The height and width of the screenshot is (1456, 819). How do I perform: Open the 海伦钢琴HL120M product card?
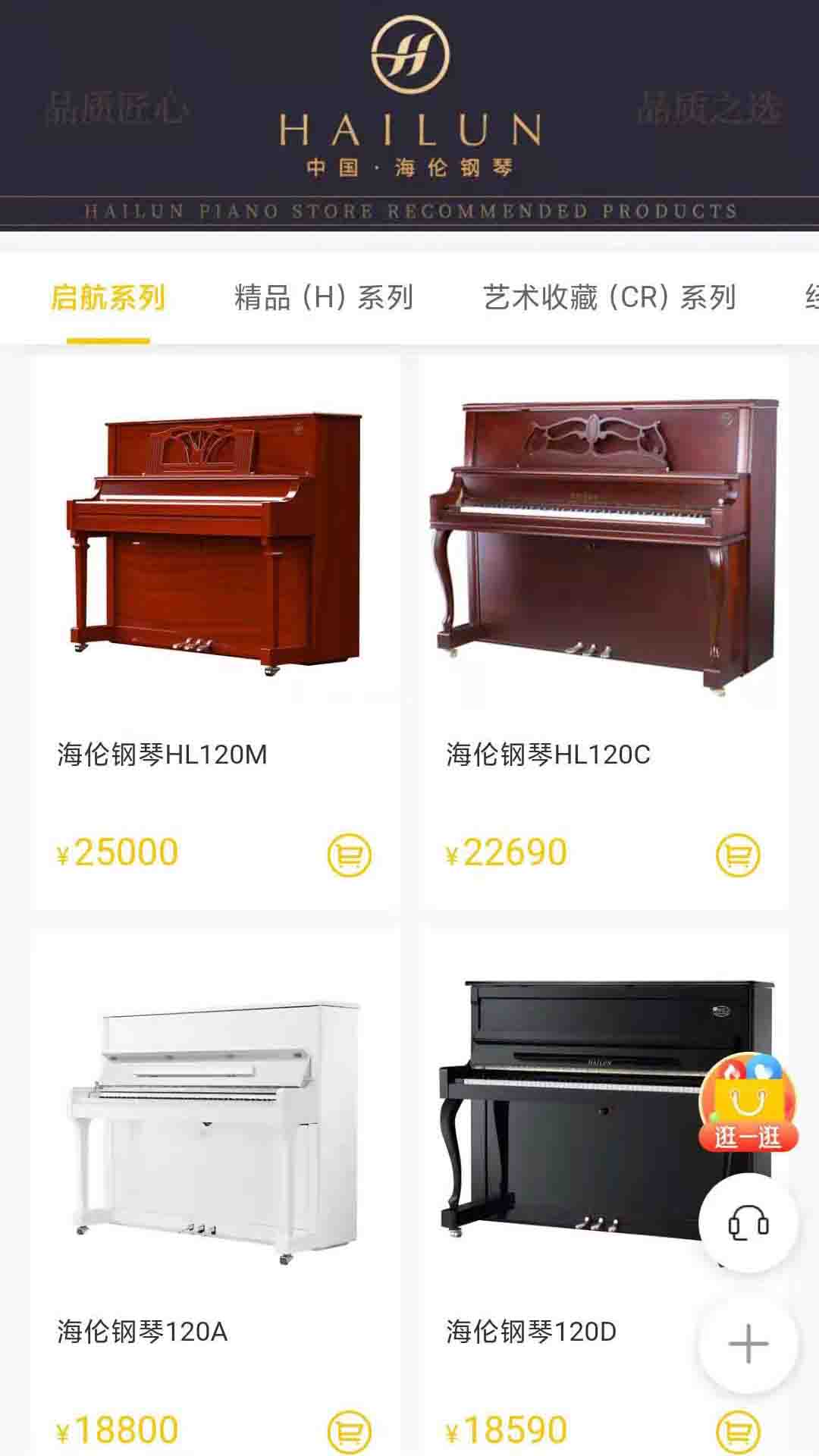click(215, 546)
